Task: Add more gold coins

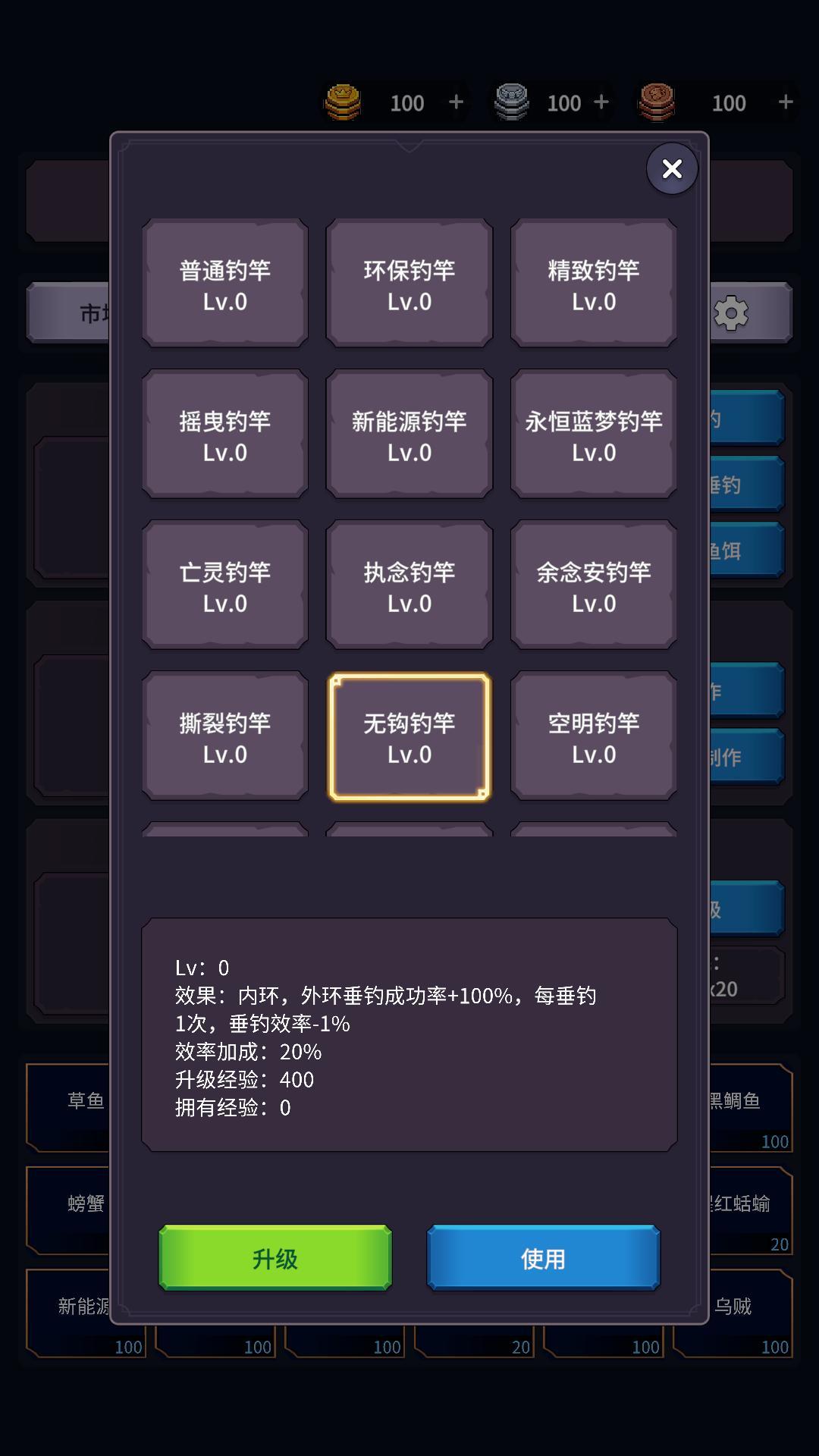Action: point(456,102)
